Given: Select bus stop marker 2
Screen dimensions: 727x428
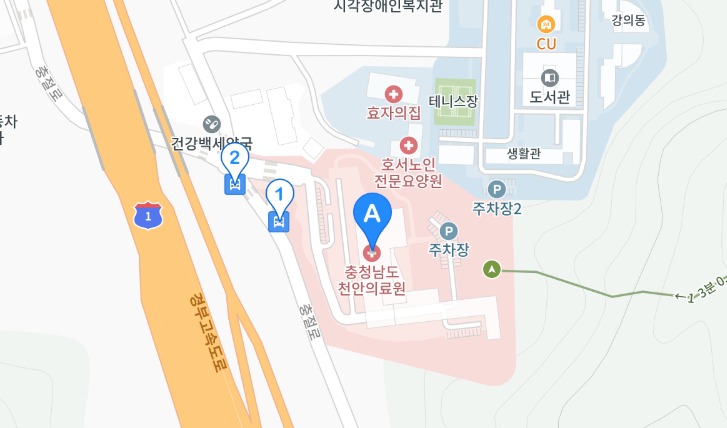Looking at the screenshot, I should point(235,160).
